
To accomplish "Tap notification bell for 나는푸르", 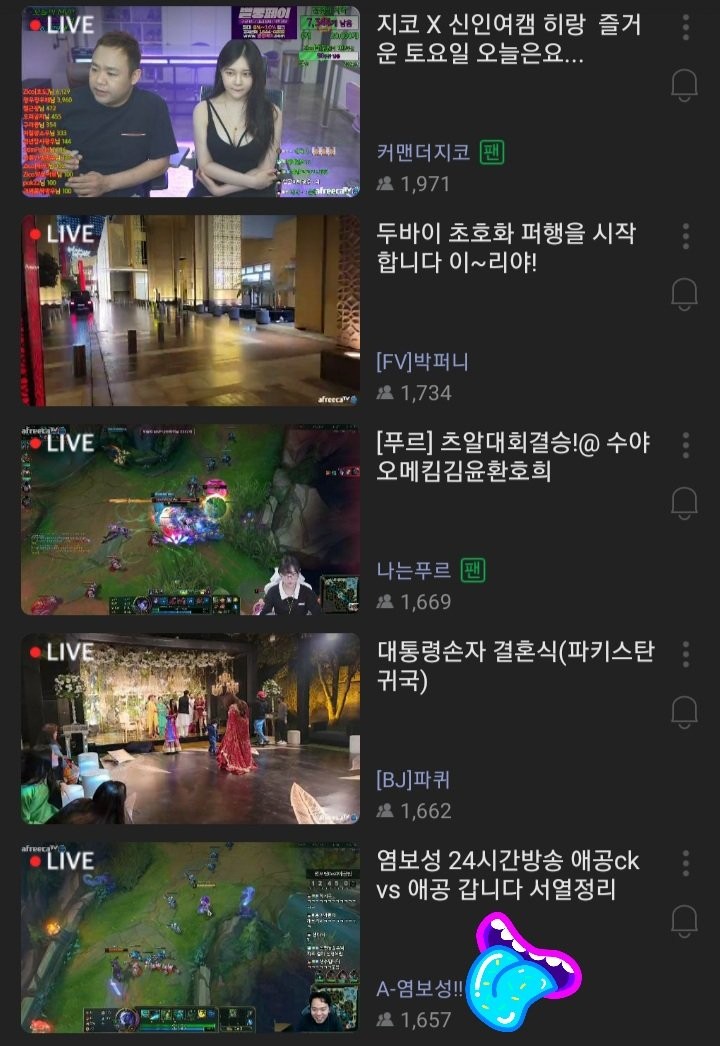I will coord(684,502).
